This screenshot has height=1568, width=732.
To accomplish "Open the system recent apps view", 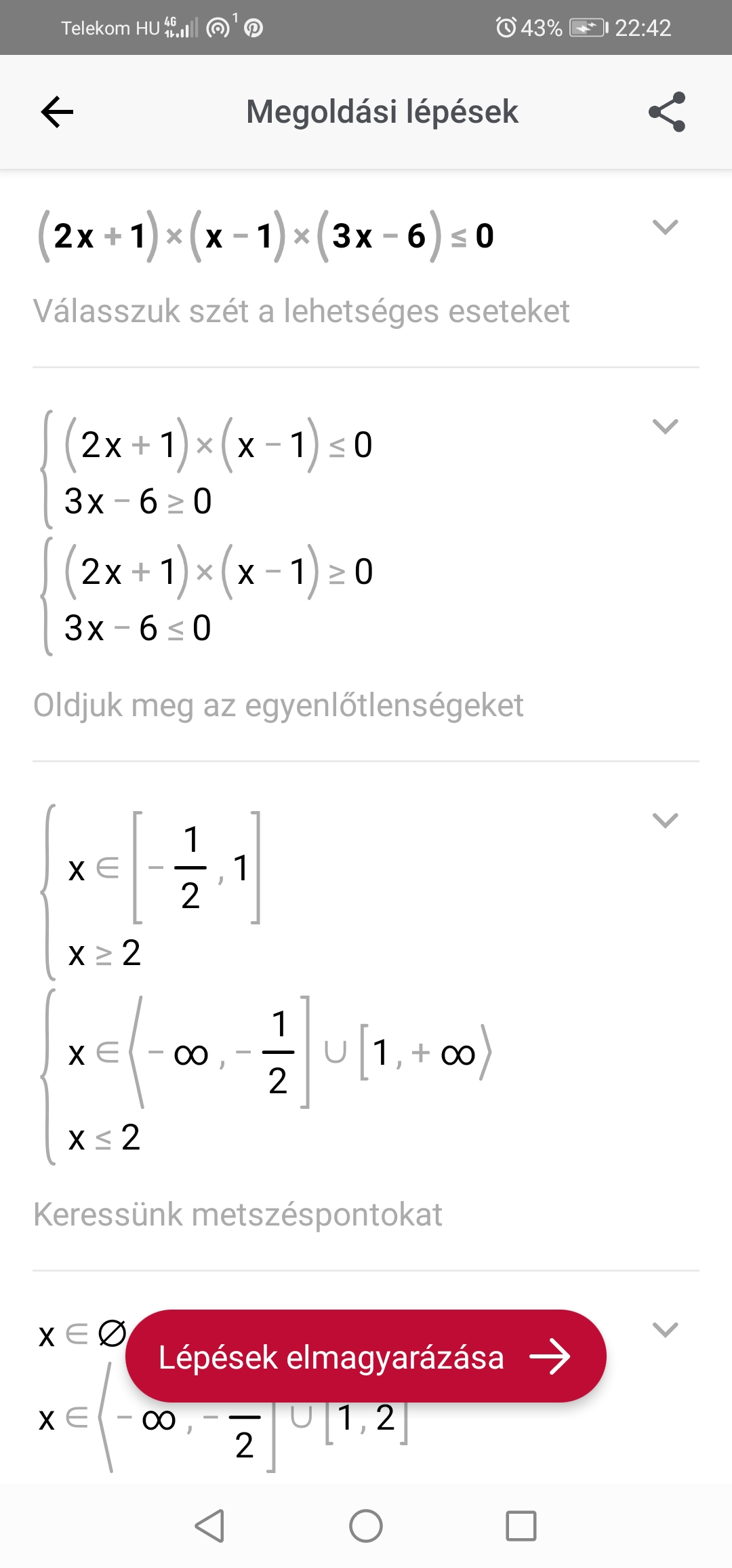I will [x=521, y=1526].
